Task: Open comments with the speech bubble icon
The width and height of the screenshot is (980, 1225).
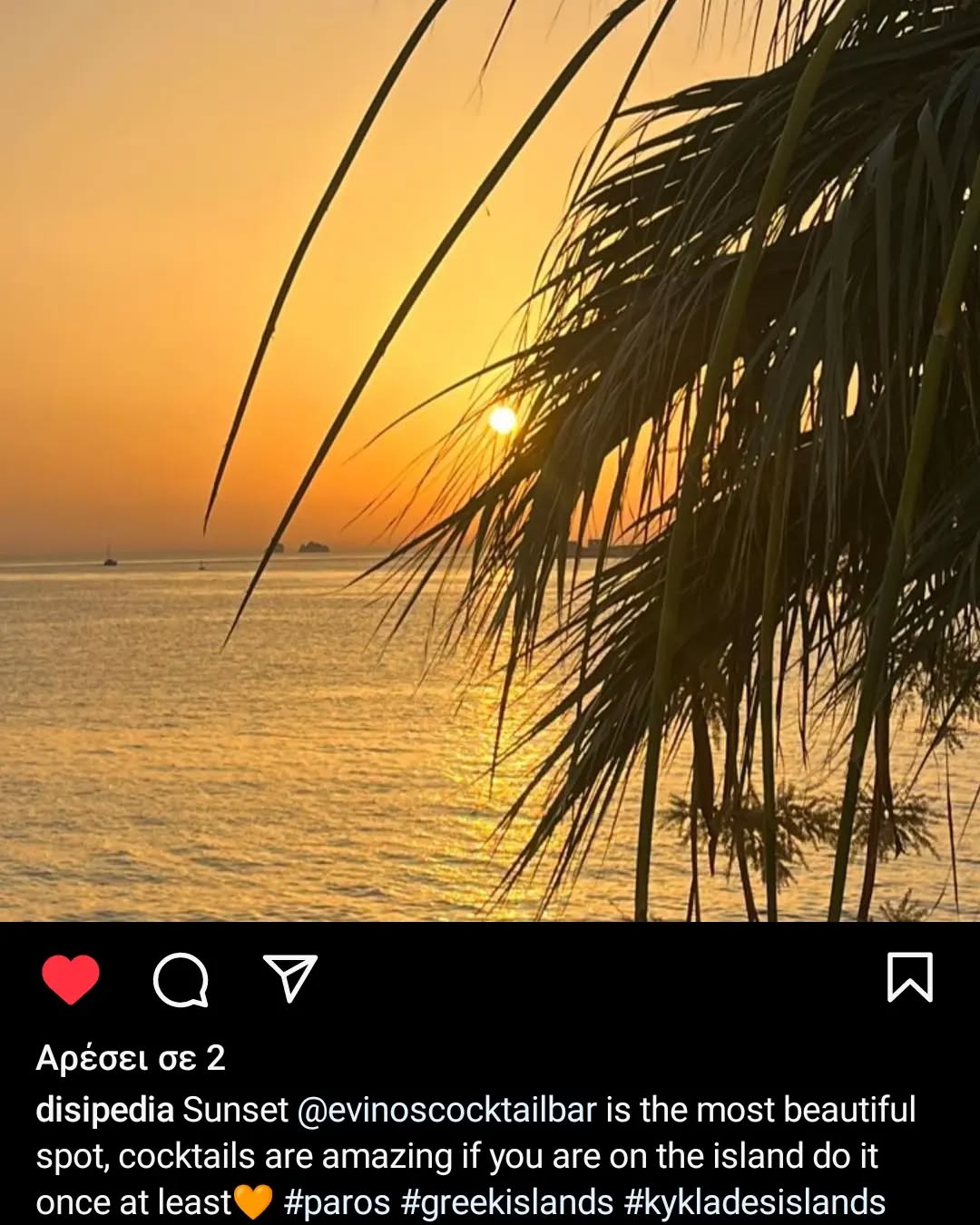Action: coord(181,979)
